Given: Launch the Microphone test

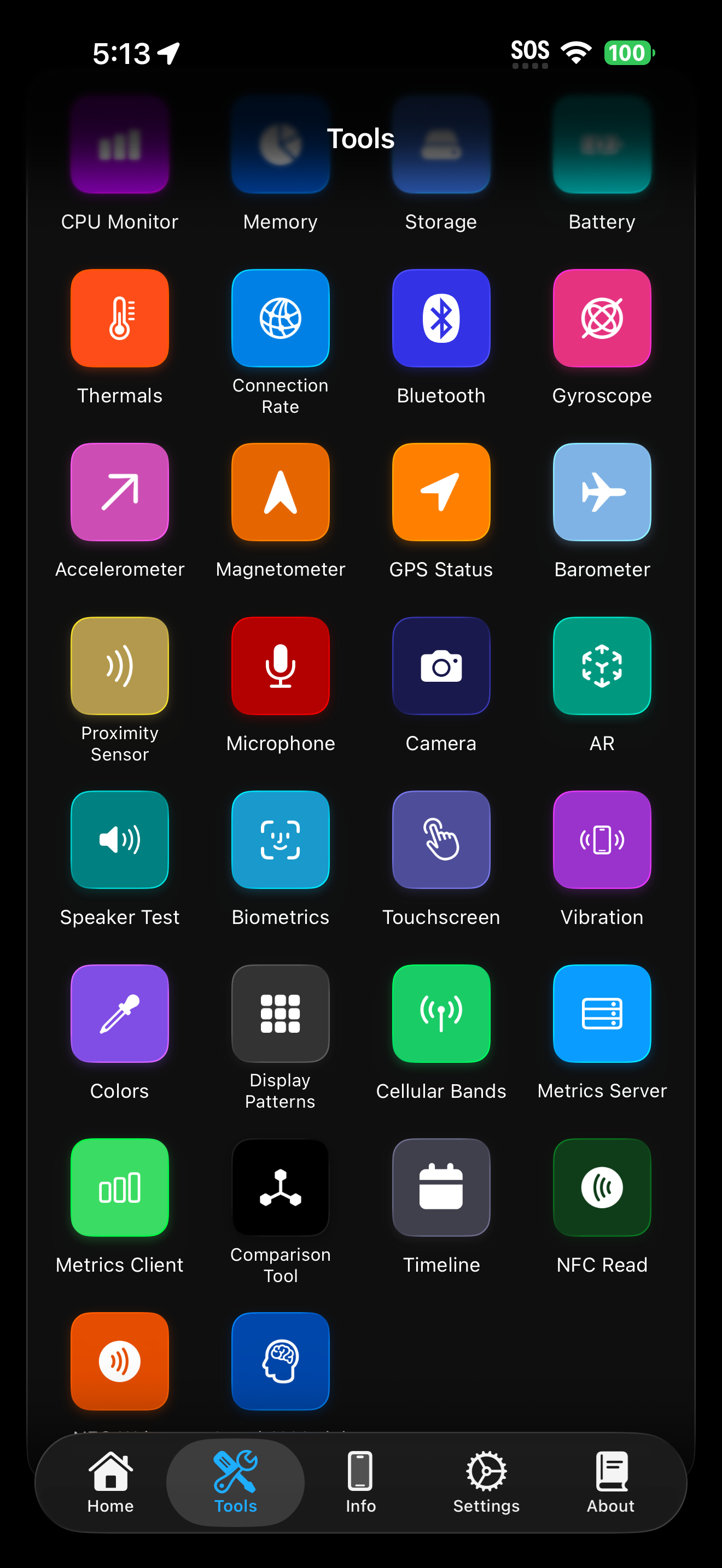Looking at the screenshot, I should pos(280,666).
